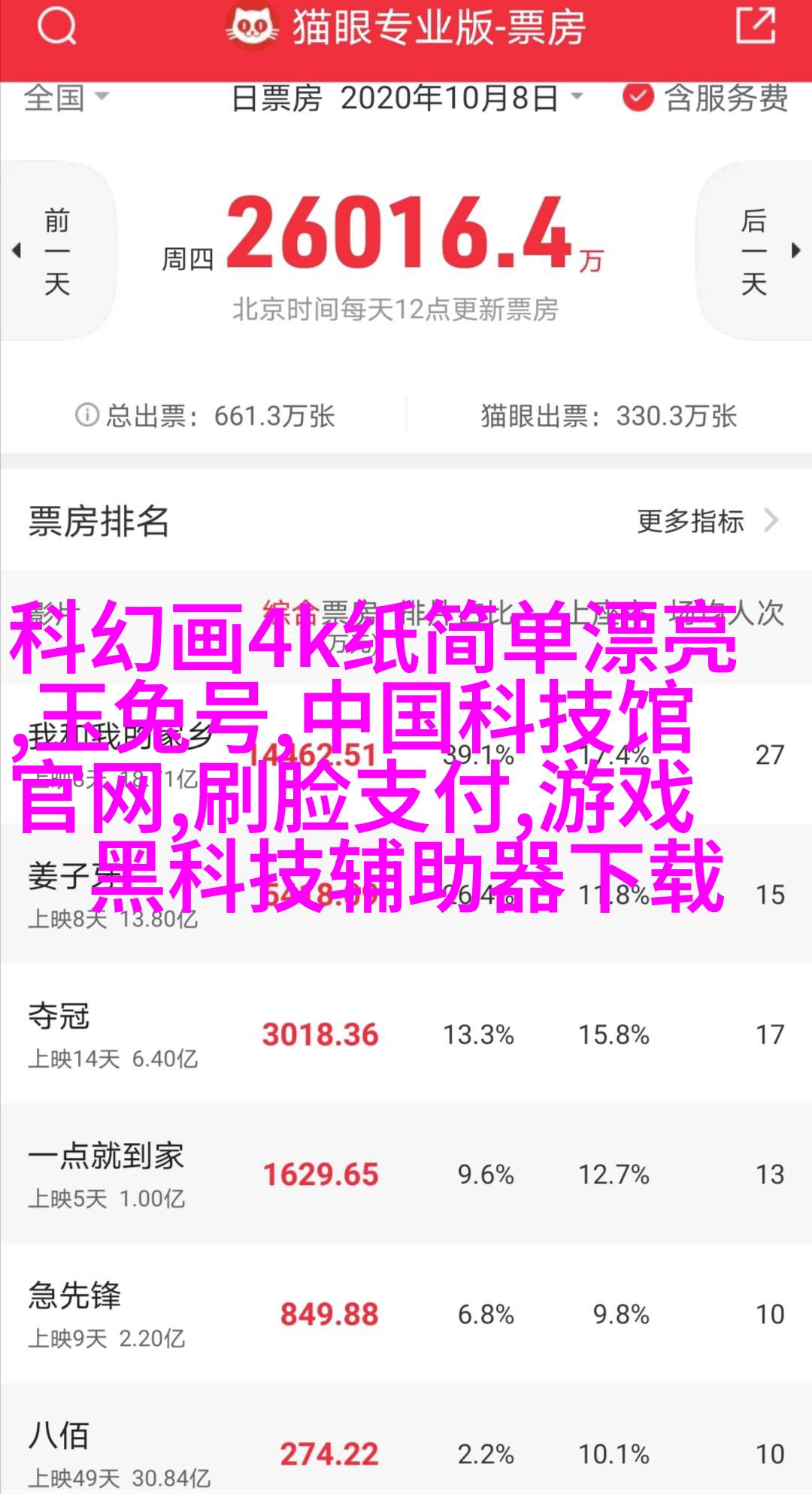The height and width of the screenshot is (1494, 812).
Task: Open the movie 一点就到家
Action: pyautogui.click(x=106, y=1156)
